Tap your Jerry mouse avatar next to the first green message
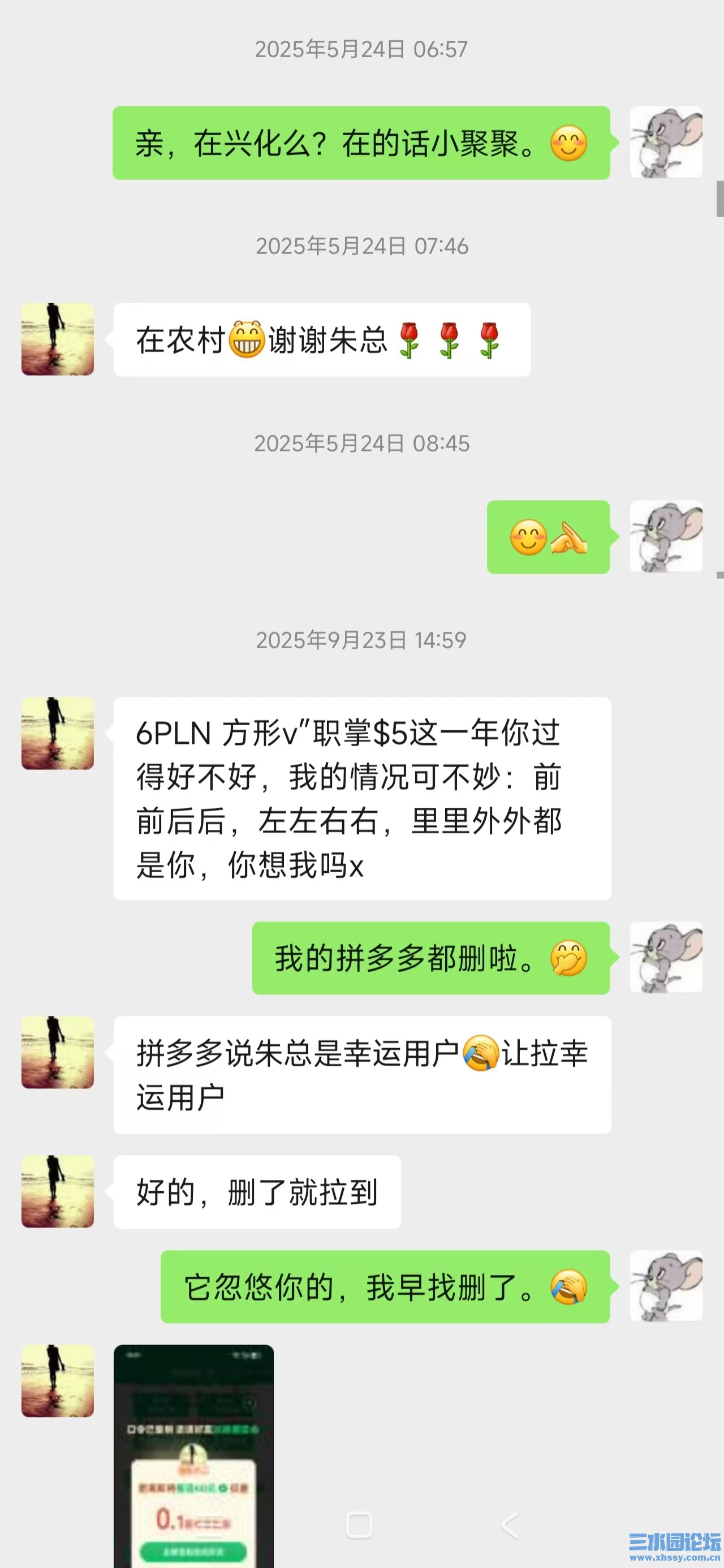 click(x=668, y=143)
